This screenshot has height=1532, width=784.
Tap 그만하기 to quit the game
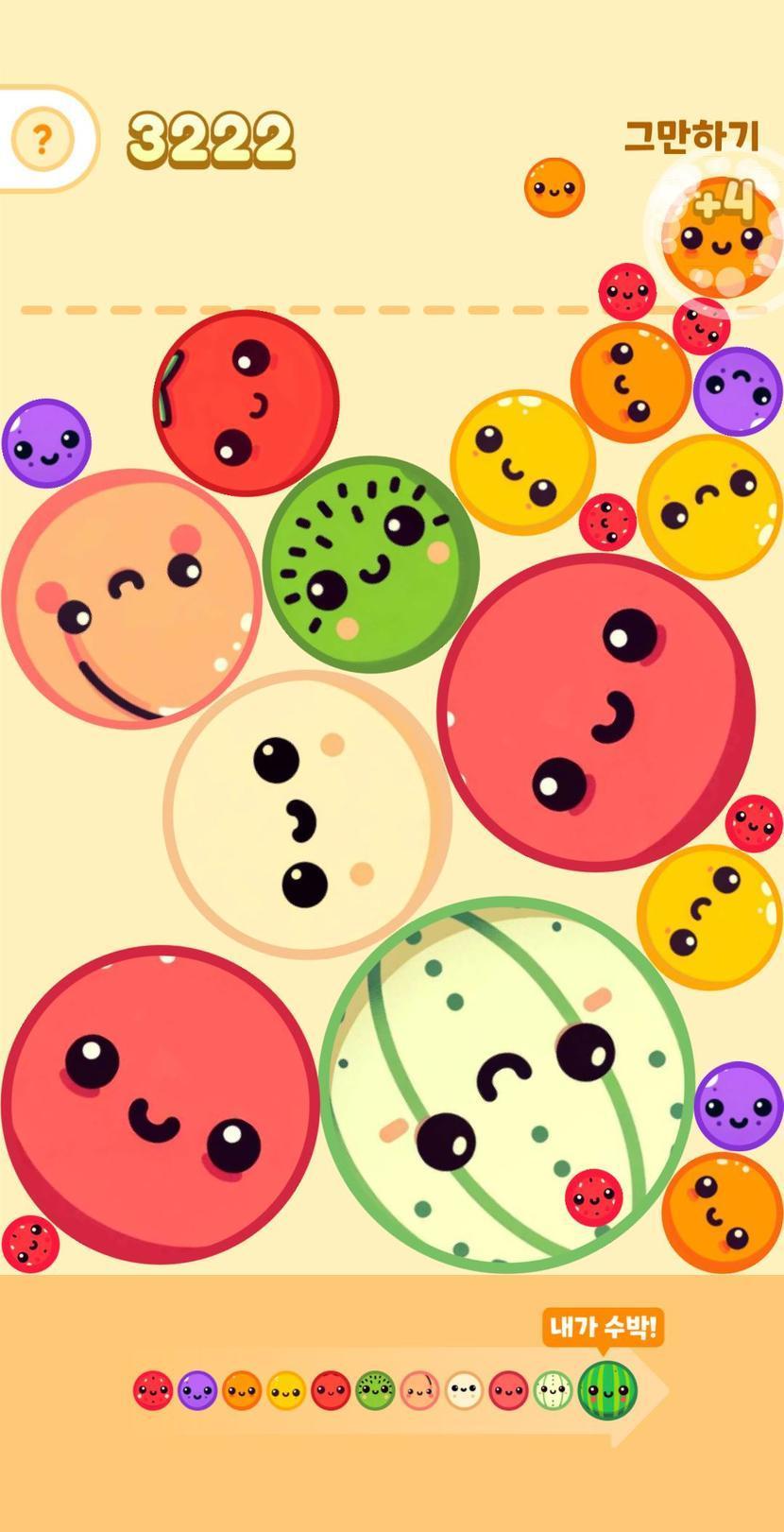pos(691,136)
